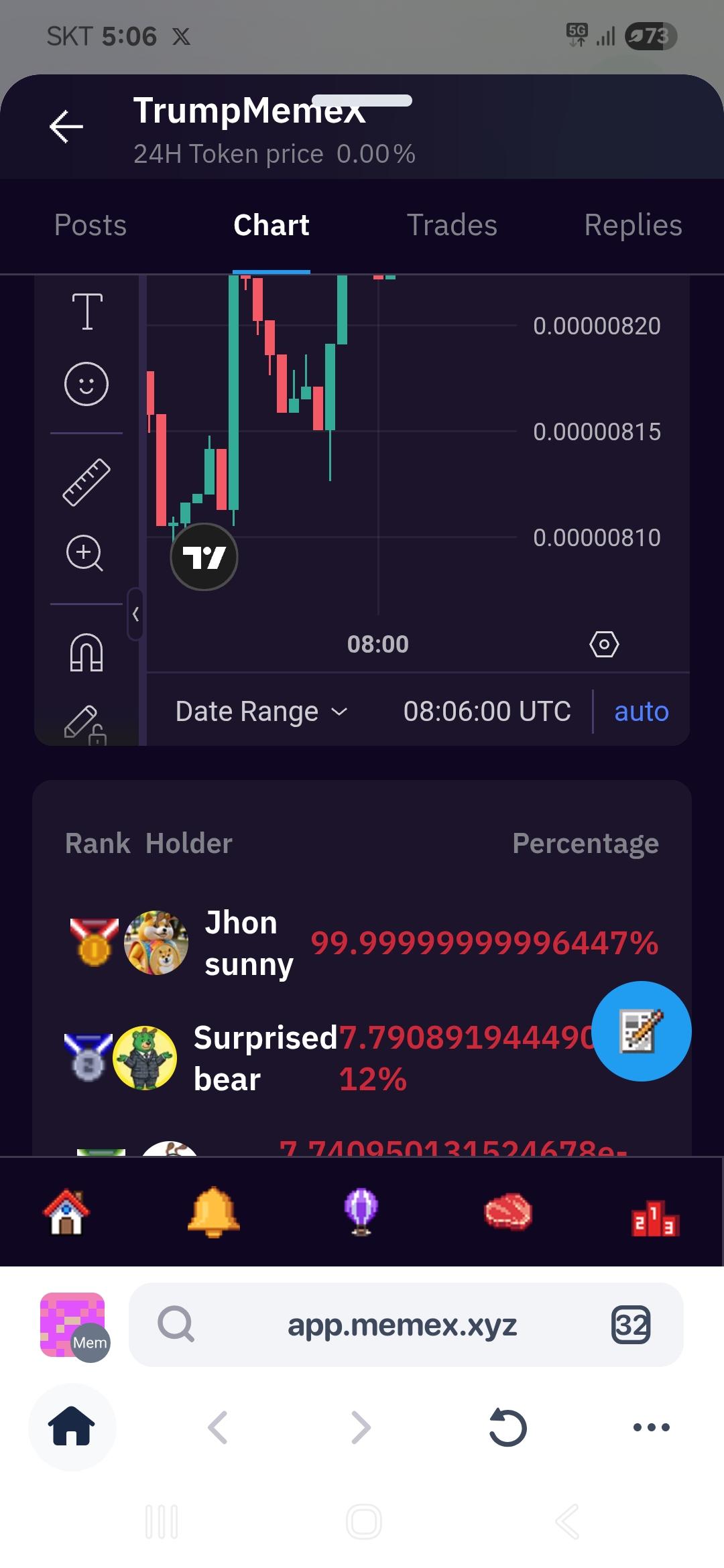Tap the app.memex.xyz address bar
Screen dimensions: 724x1568
point(402,1325)
